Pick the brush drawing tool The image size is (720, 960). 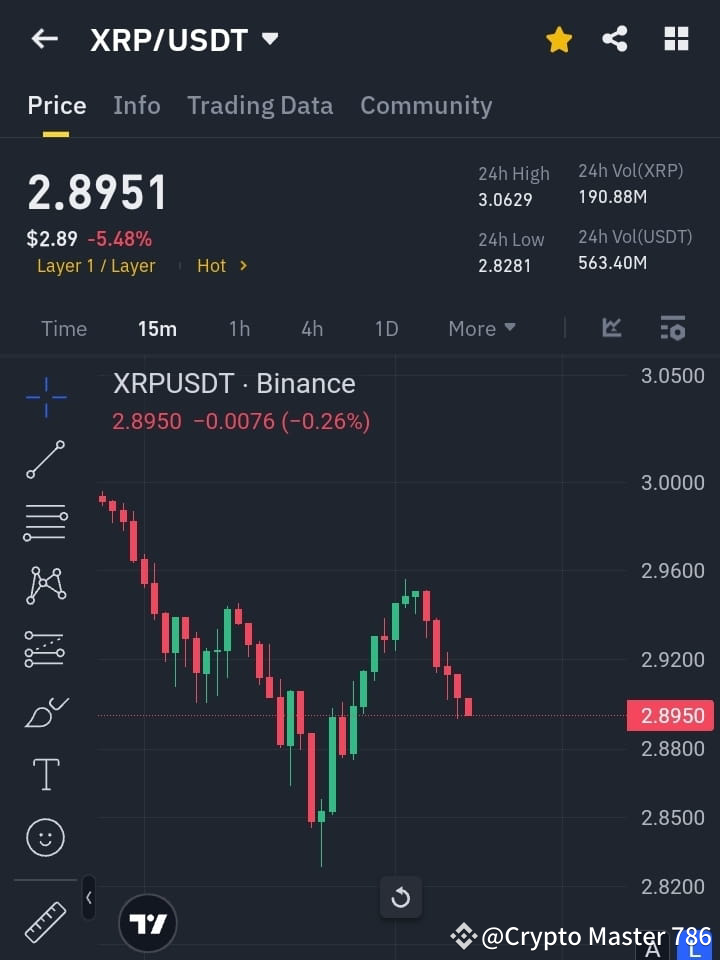(45, 712)
